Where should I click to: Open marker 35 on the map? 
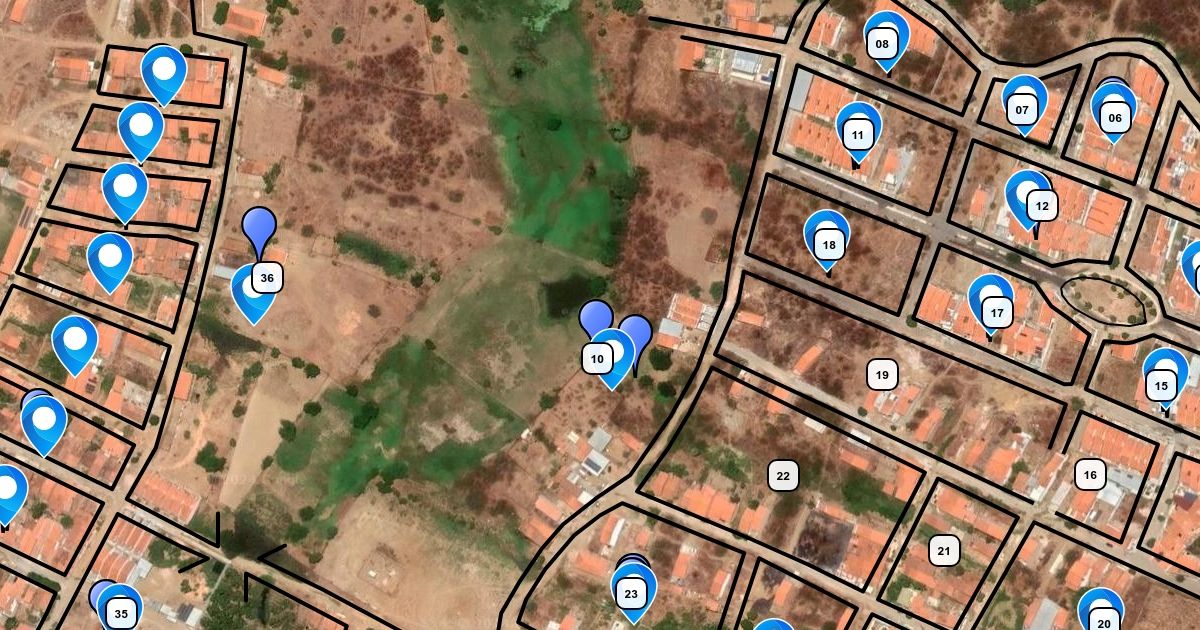pyautogui.click(x=120, y=610)
